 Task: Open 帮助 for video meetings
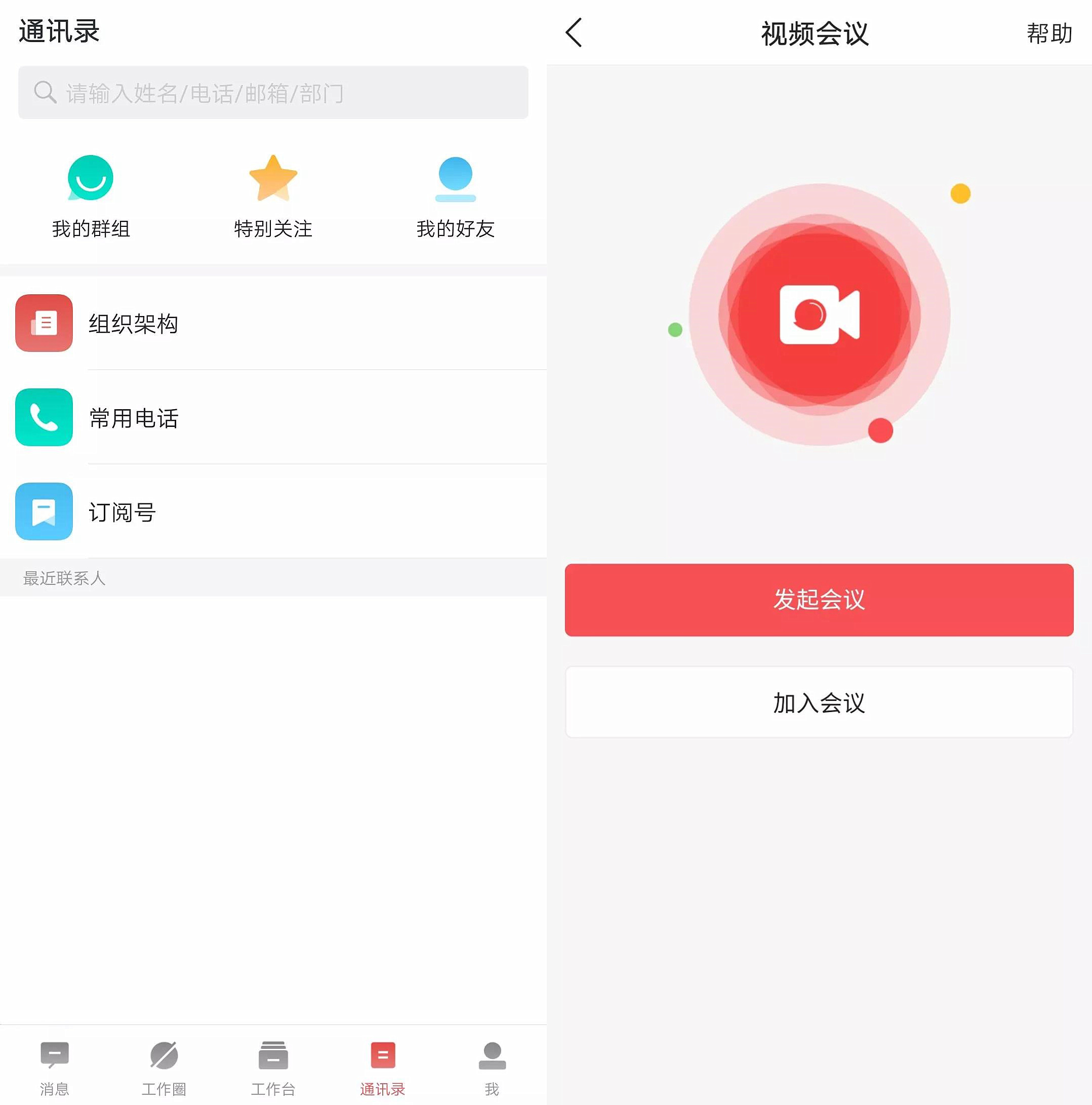pos(1048,33)
